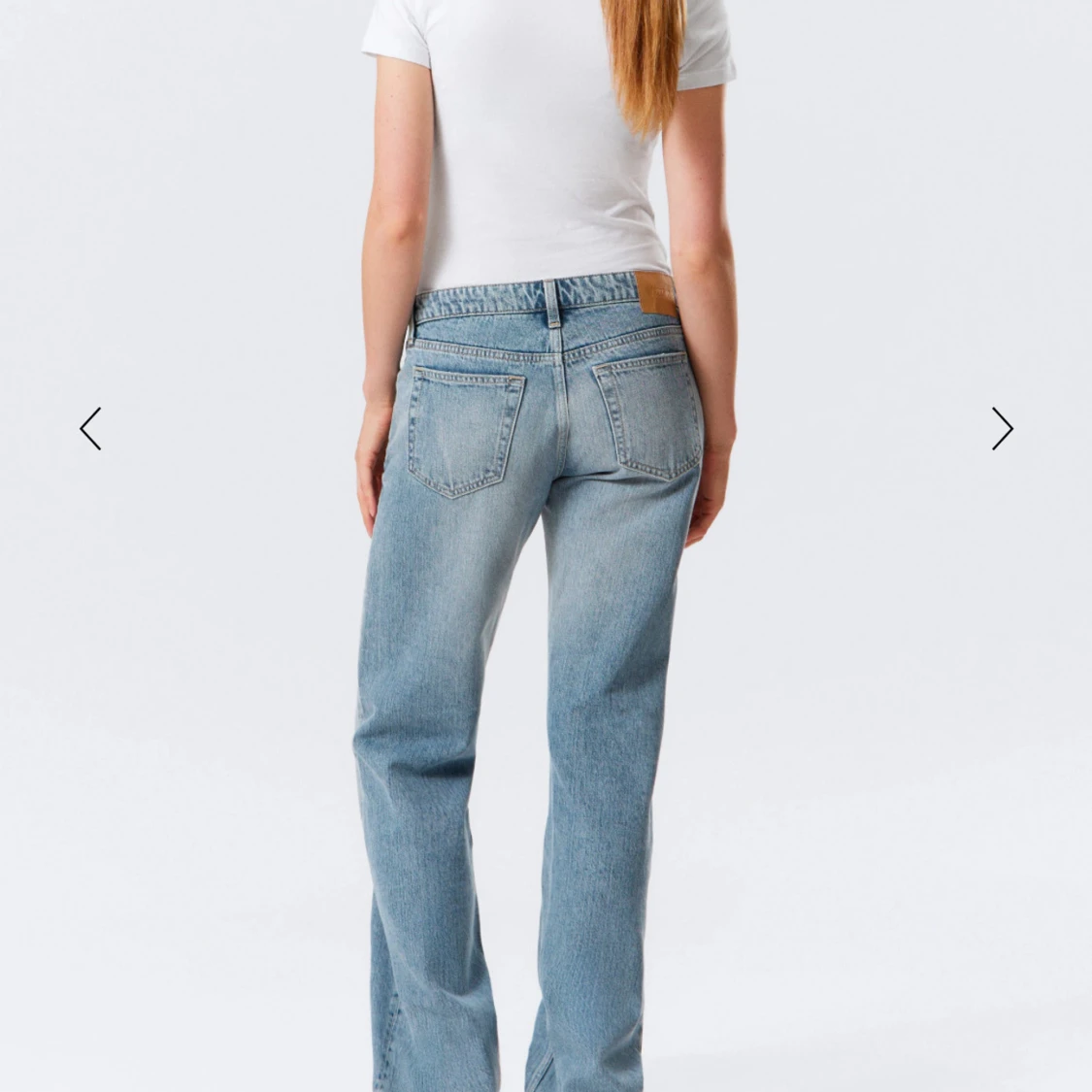Go to the previous product image
The height and width of the screenshot is (1092, 1092).
click(90, 429)
